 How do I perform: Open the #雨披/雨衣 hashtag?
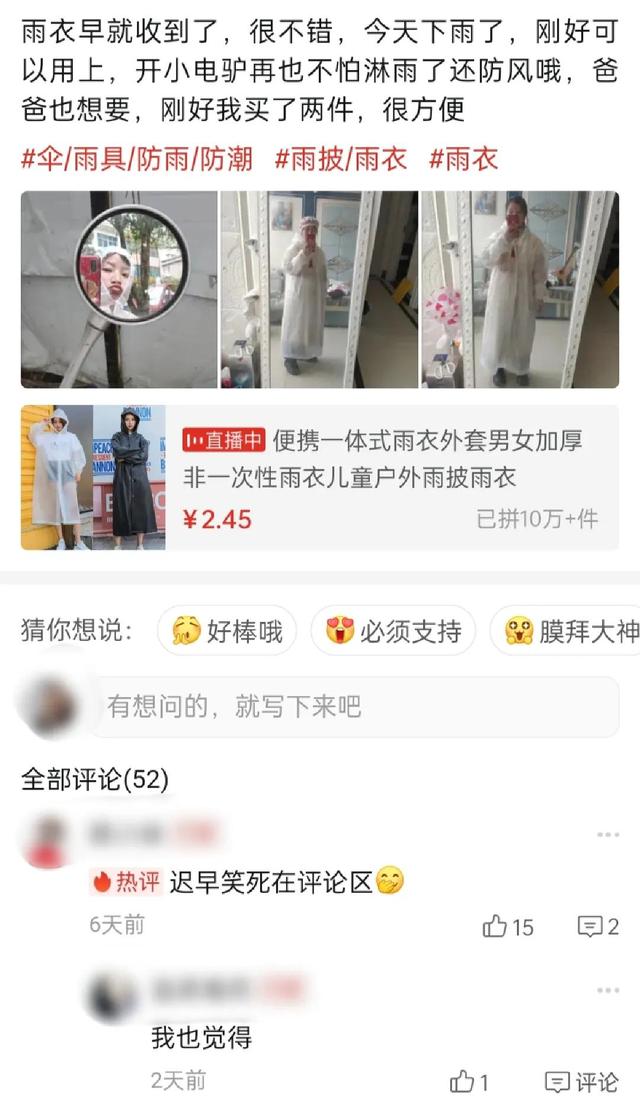point(340,158)
